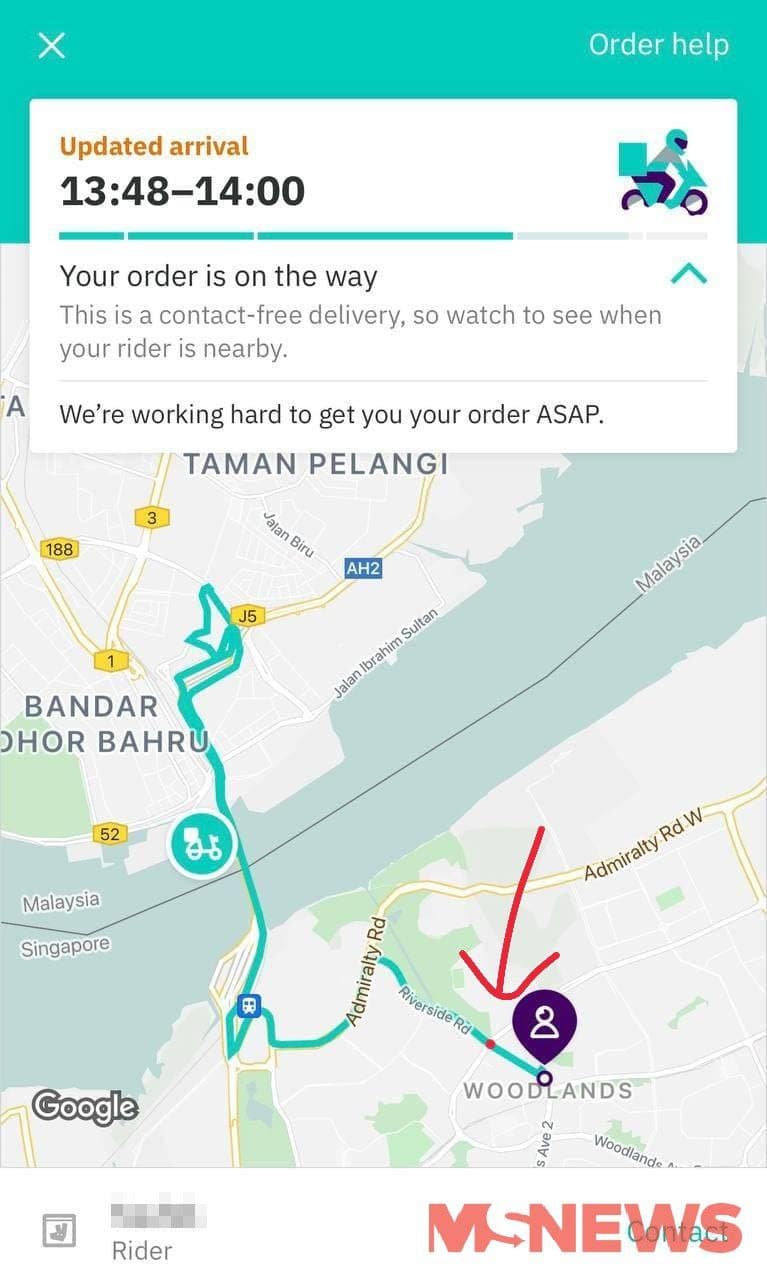Close the order tracking screen
Image resolution: width=767 pixels, height=1280 pixels.
[51, 45]
